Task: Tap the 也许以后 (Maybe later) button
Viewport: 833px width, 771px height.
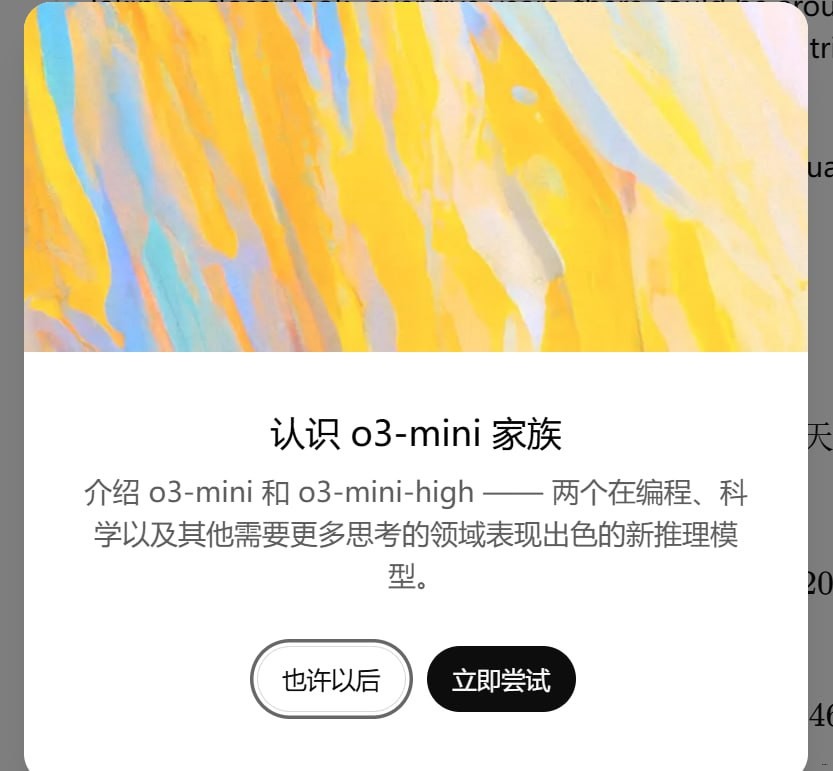Action: coord(331,680)
